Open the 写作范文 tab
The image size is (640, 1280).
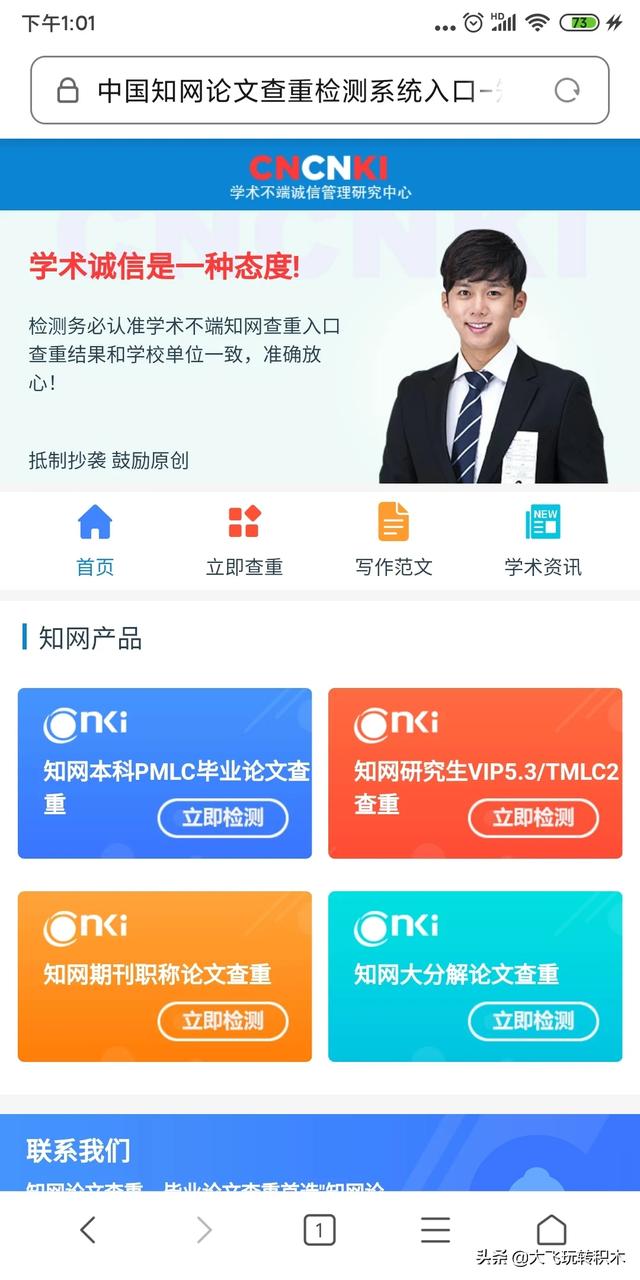(393, 541)
